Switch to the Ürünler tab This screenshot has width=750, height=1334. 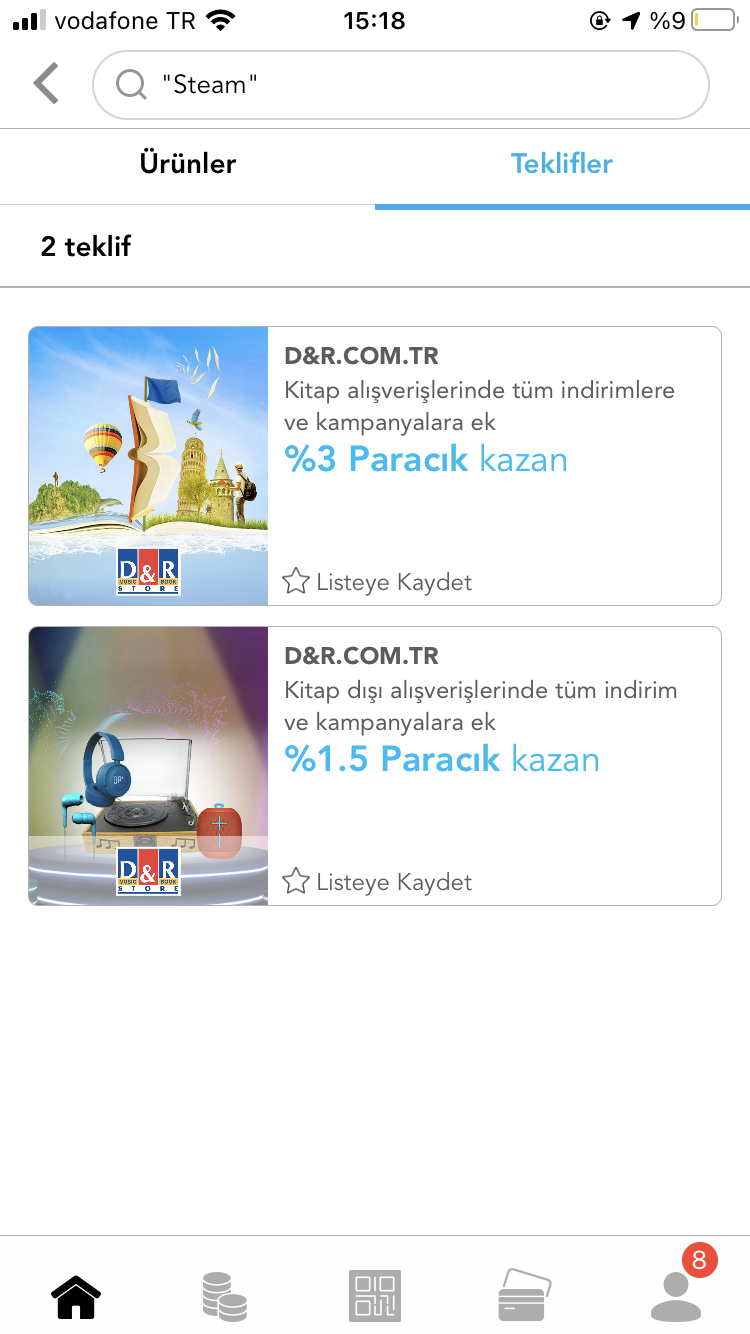pos(188,164)
